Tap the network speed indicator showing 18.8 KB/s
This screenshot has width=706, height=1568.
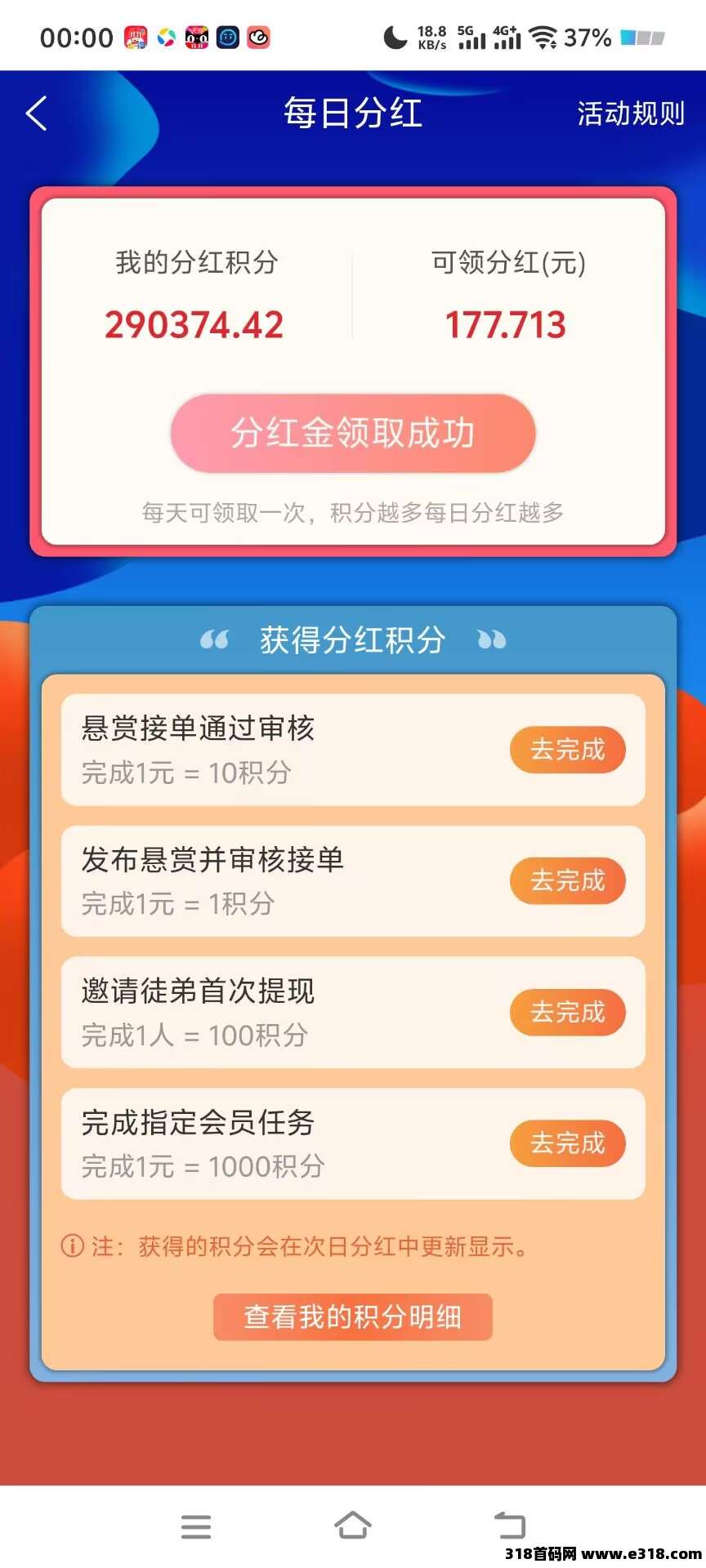point(431,36)
